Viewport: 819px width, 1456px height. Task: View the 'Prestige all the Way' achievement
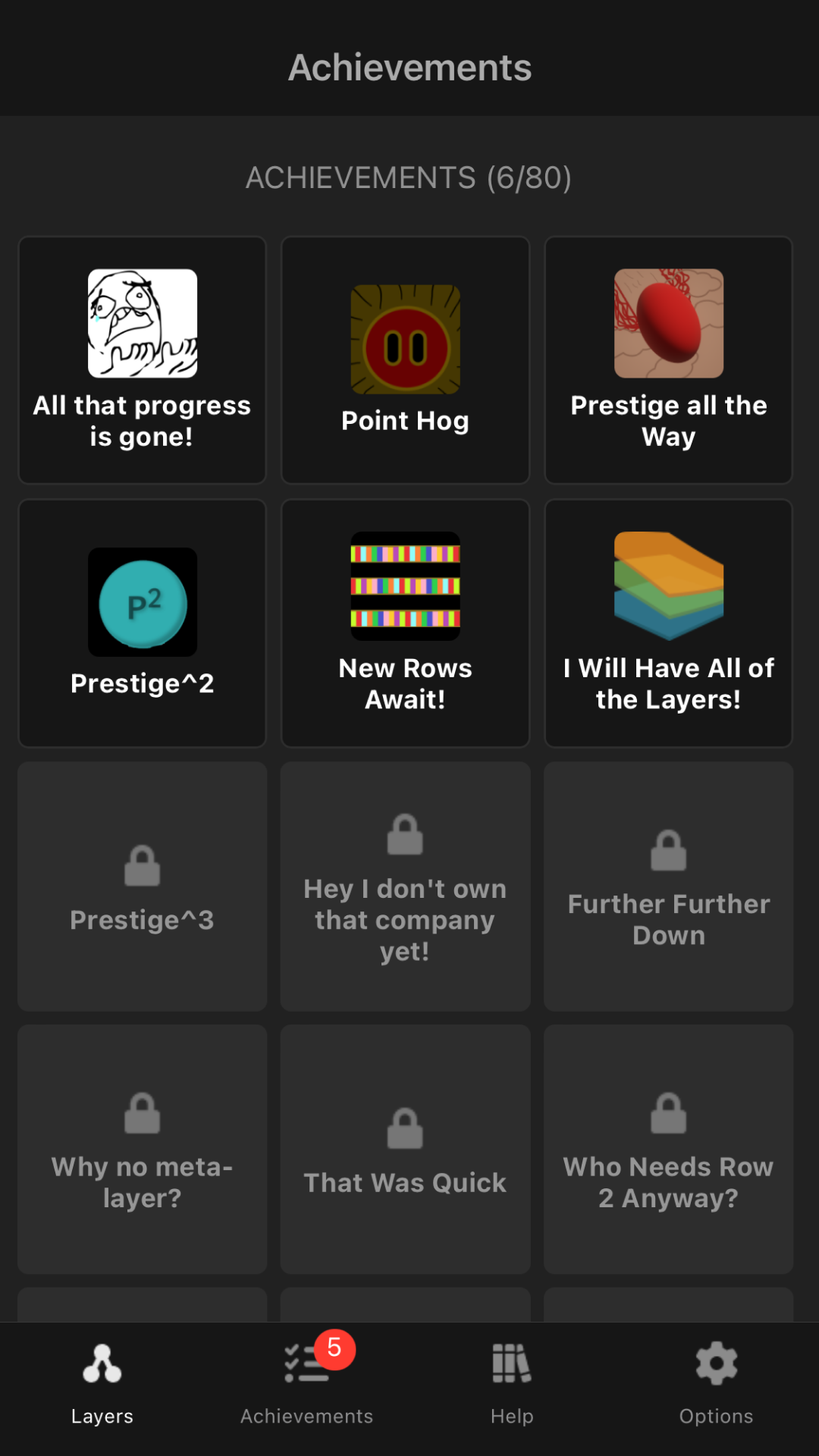click(x=668, y=359)
